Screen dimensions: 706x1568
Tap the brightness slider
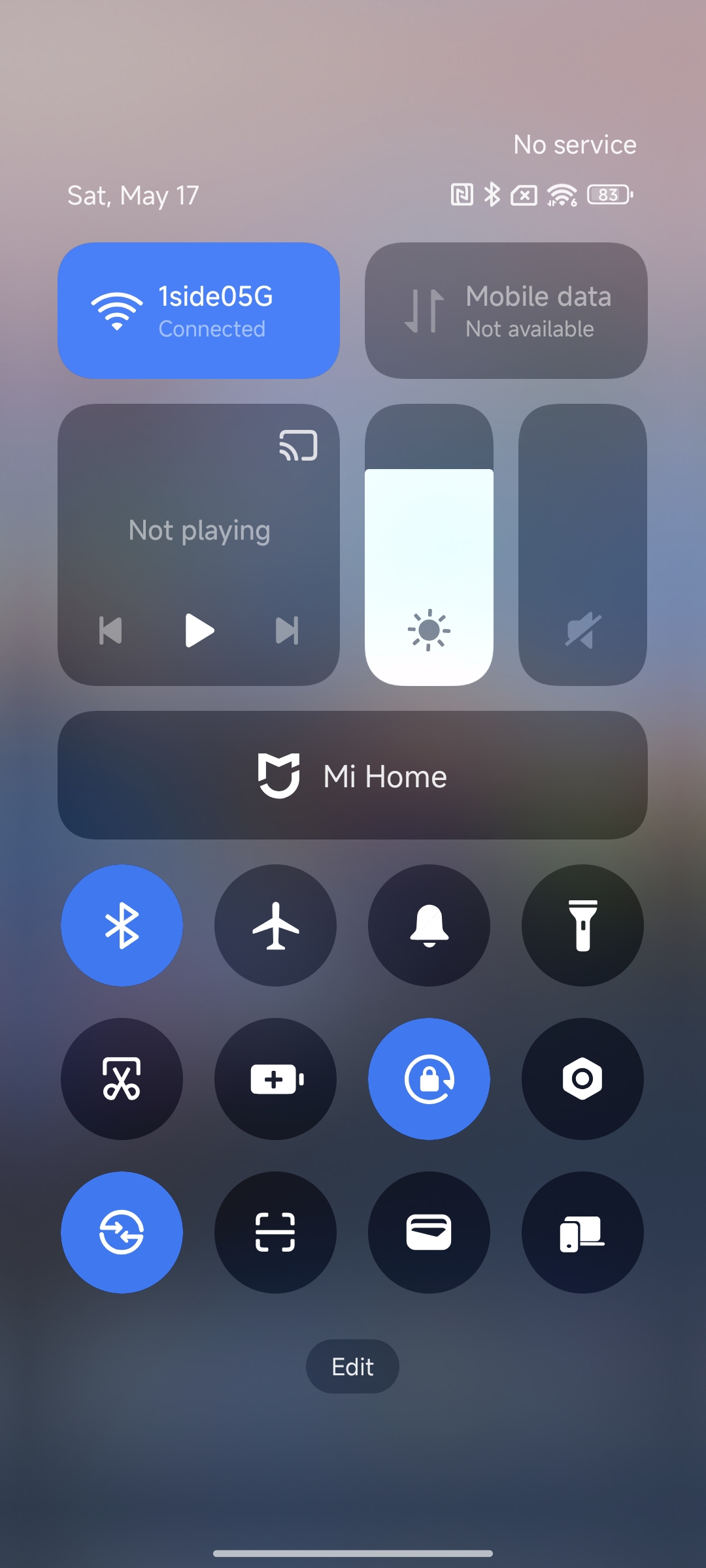click(429, 544)
